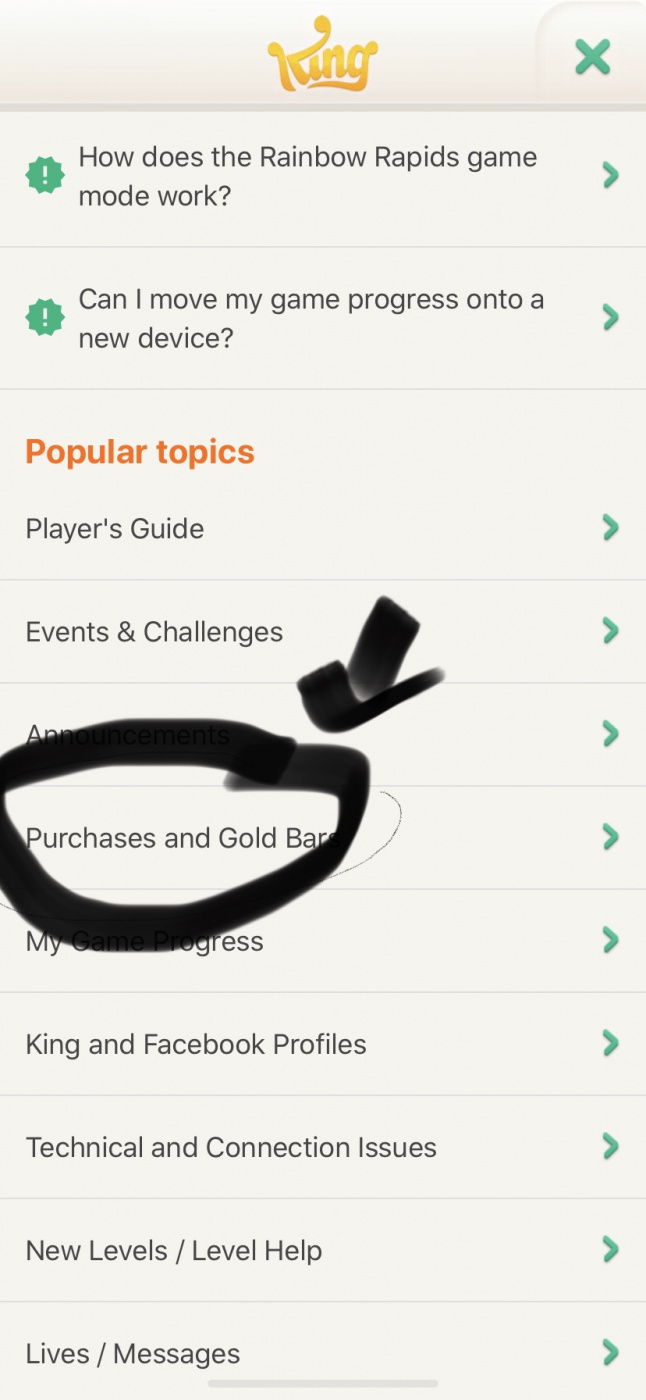Open Purchases and Gold Bars topic
The image size is (646, 1400).
(323, 838)
